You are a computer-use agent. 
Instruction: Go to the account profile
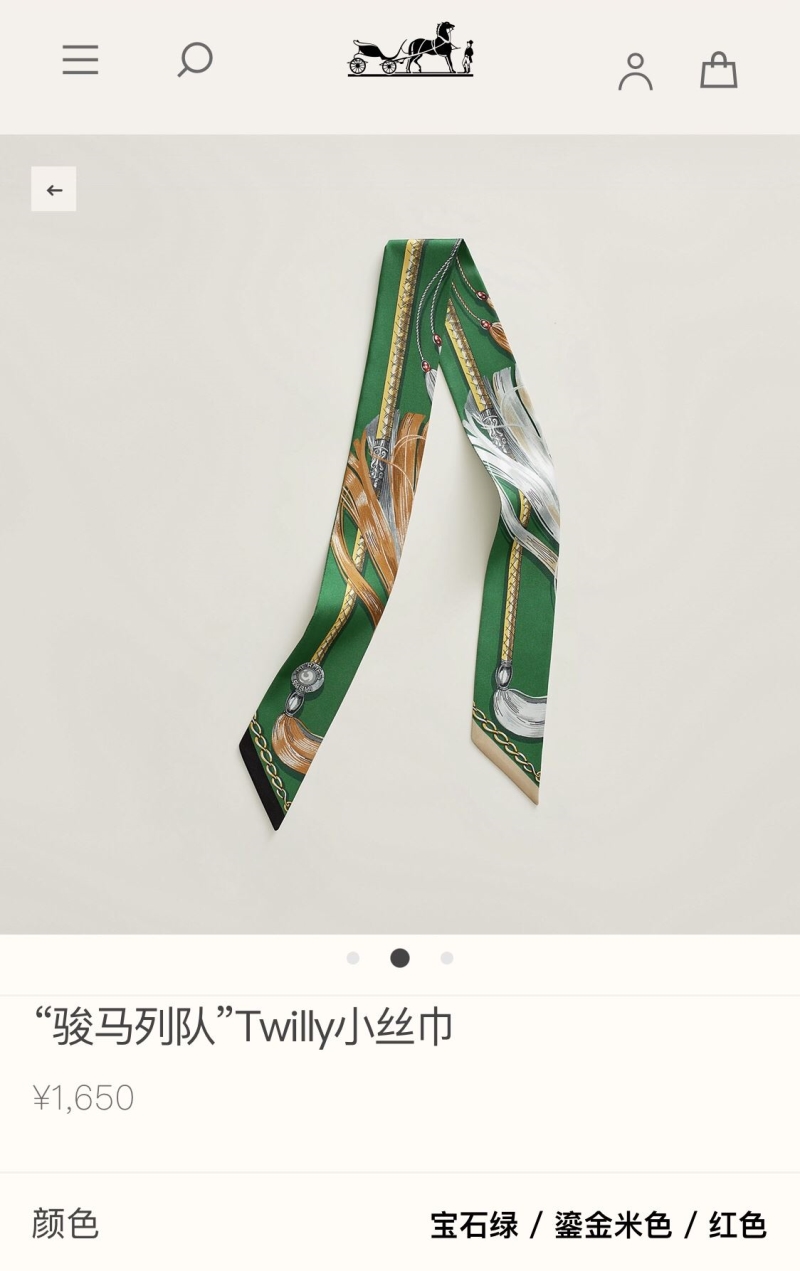tap(635, 71)
